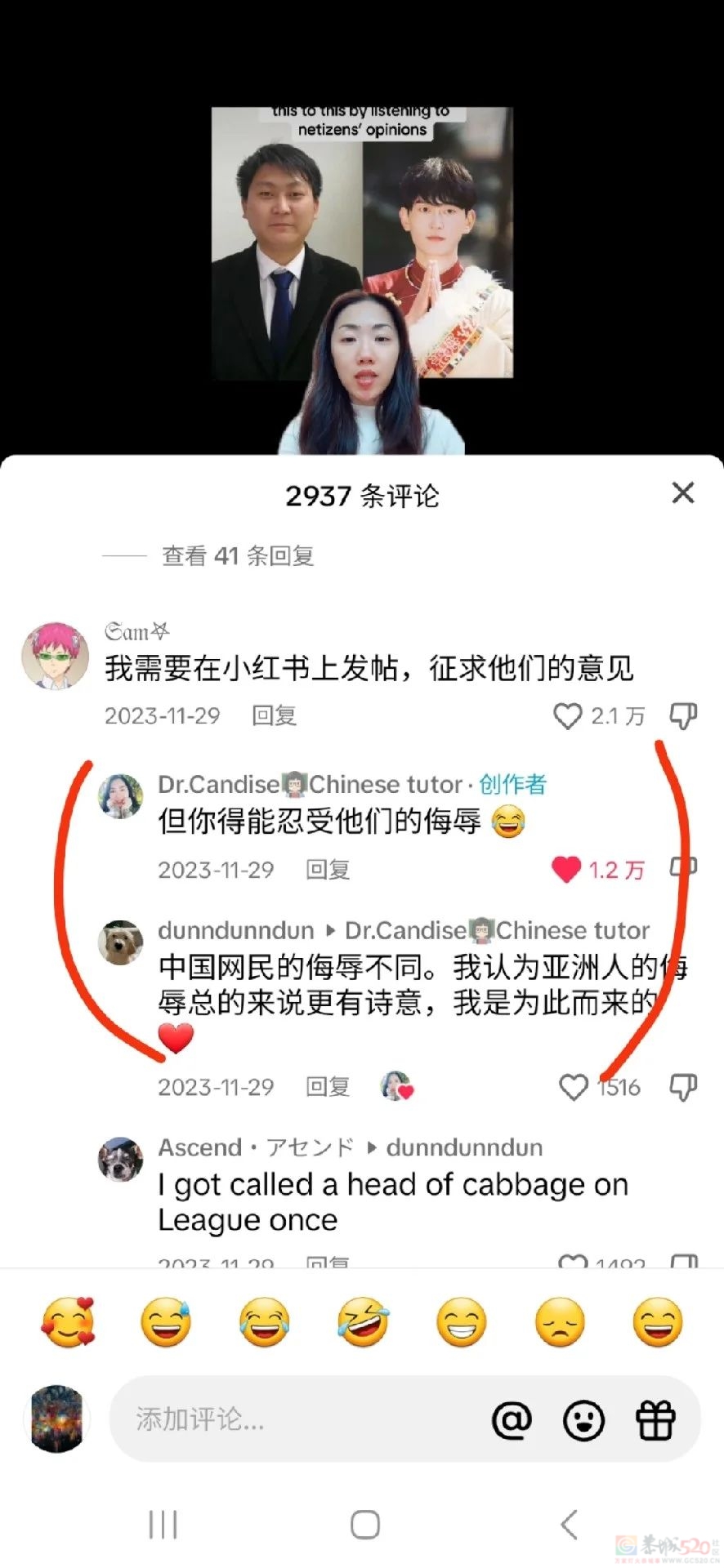Close the 2937 条评论 comment panel
The height and width of the screenshot is (1568, 724).
point(683,492)
